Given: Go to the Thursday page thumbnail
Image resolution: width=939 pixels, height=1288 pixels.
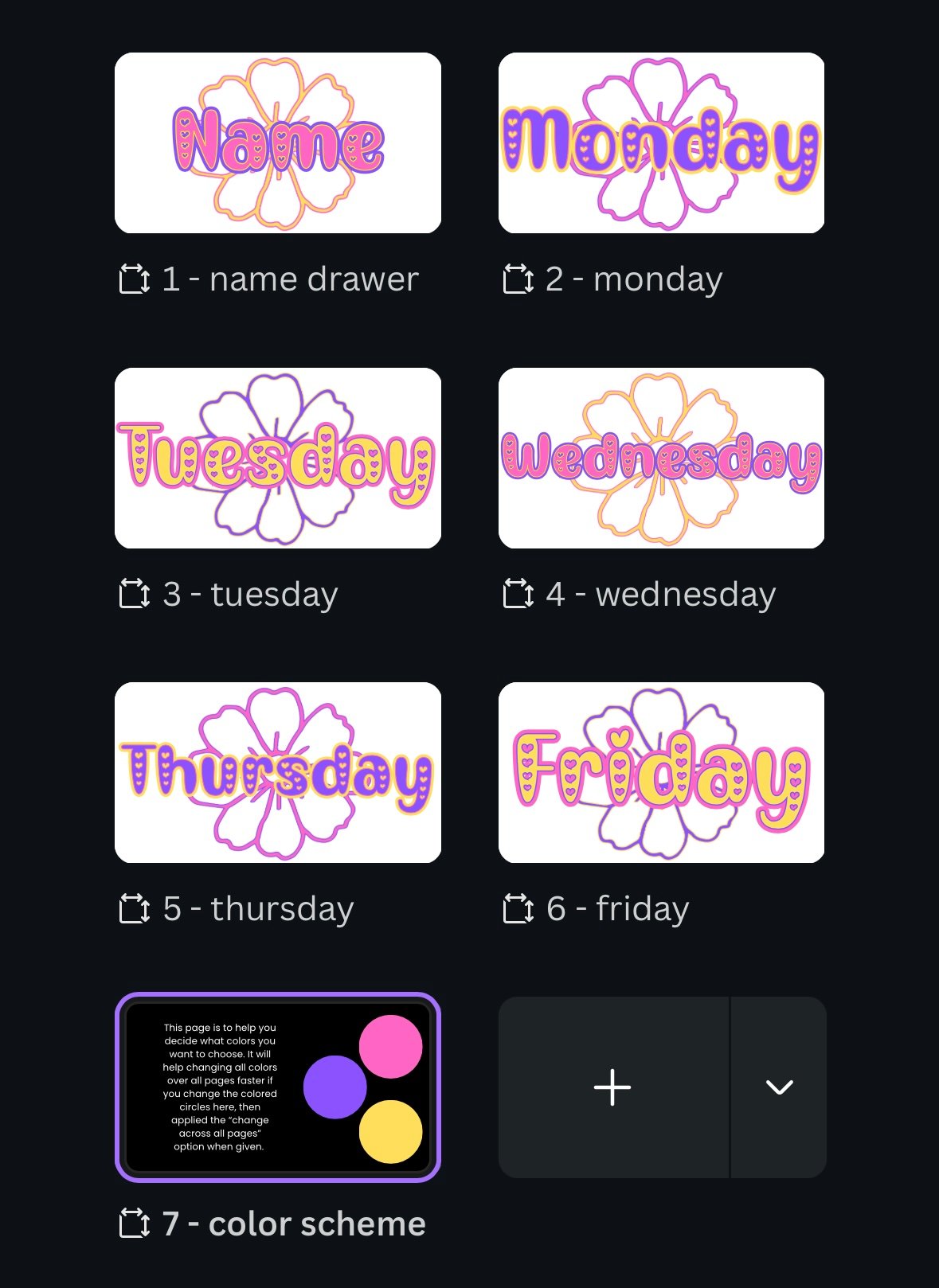Looking at the screenshot, I should pos(278,772).
